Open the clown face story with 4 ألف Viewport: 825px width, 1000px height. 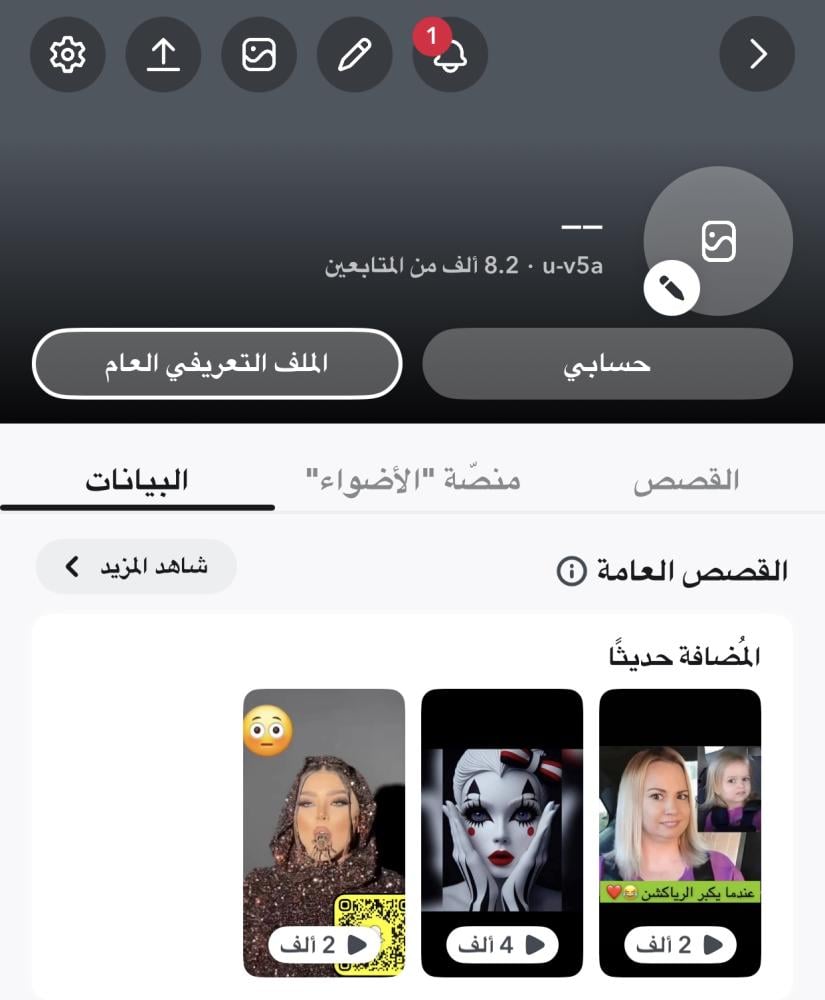[501, 830]
